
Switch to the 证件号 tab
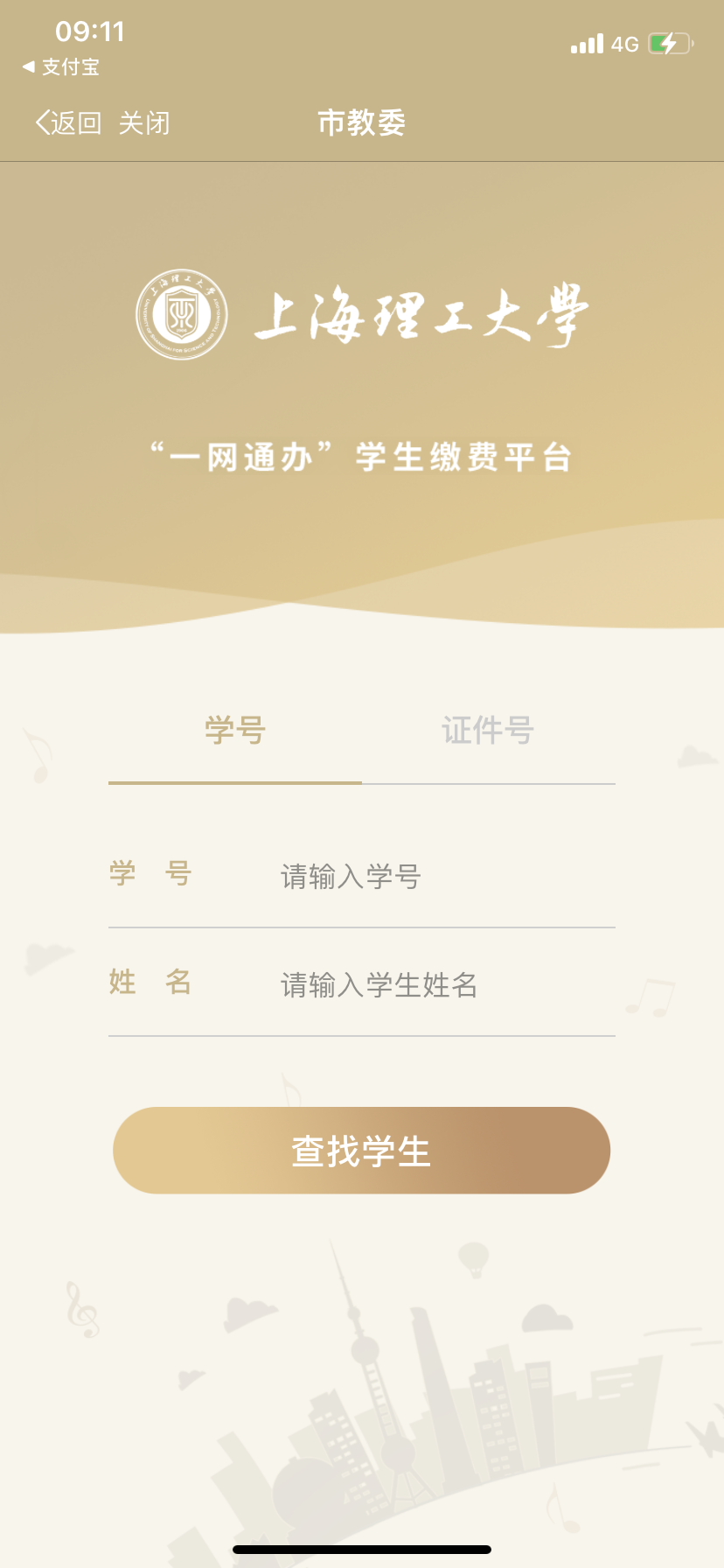(487, 731)
